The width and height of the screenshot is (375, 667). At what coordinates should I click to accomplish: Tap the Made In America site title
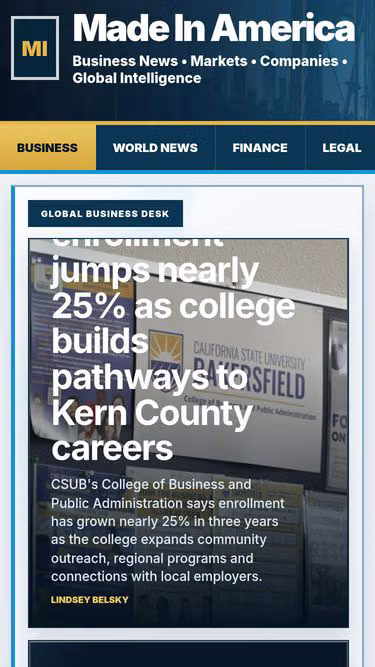pos(213,28)
